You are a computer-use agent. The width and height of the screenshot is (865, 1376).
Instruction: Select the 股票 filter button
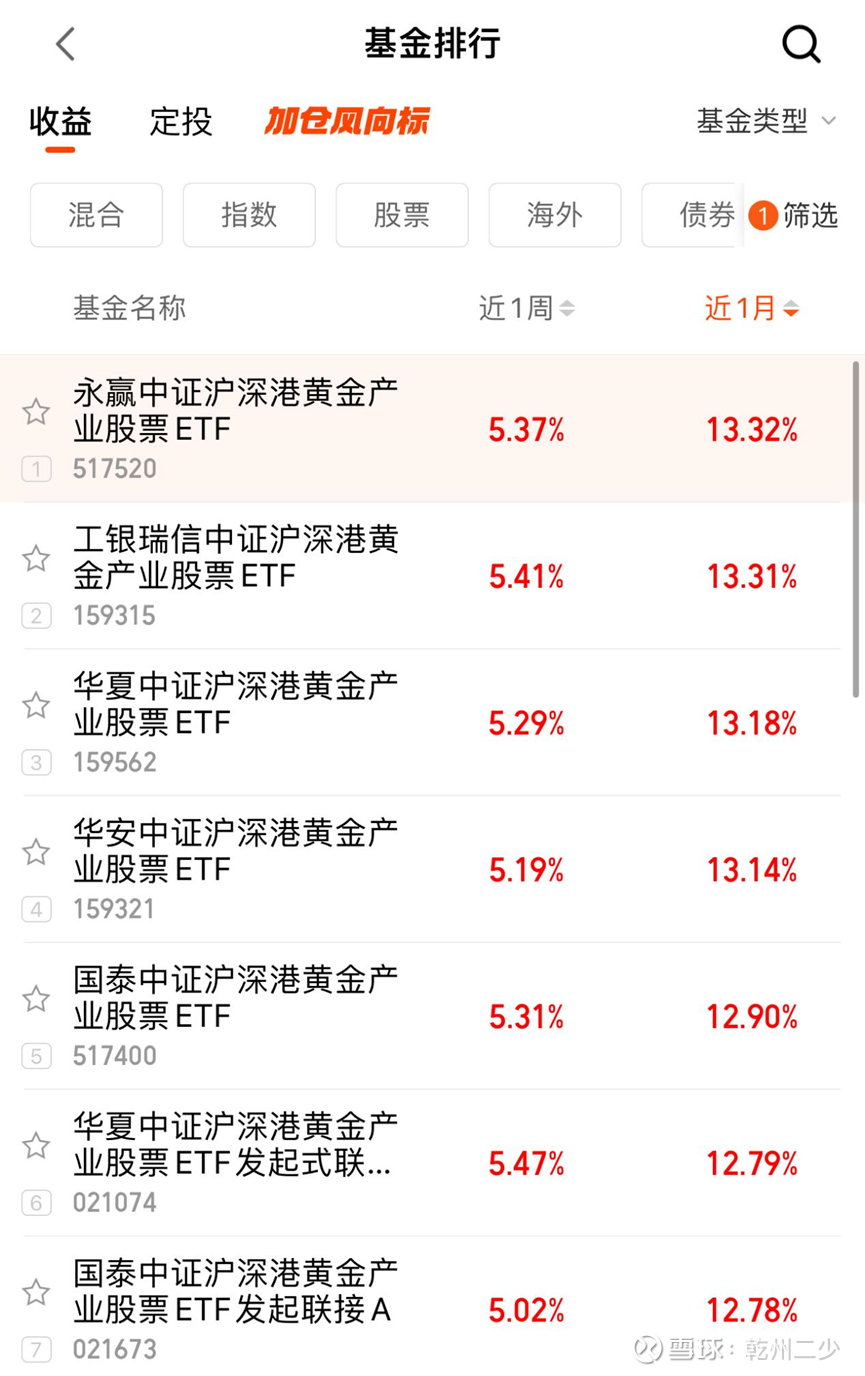point(401,215)
